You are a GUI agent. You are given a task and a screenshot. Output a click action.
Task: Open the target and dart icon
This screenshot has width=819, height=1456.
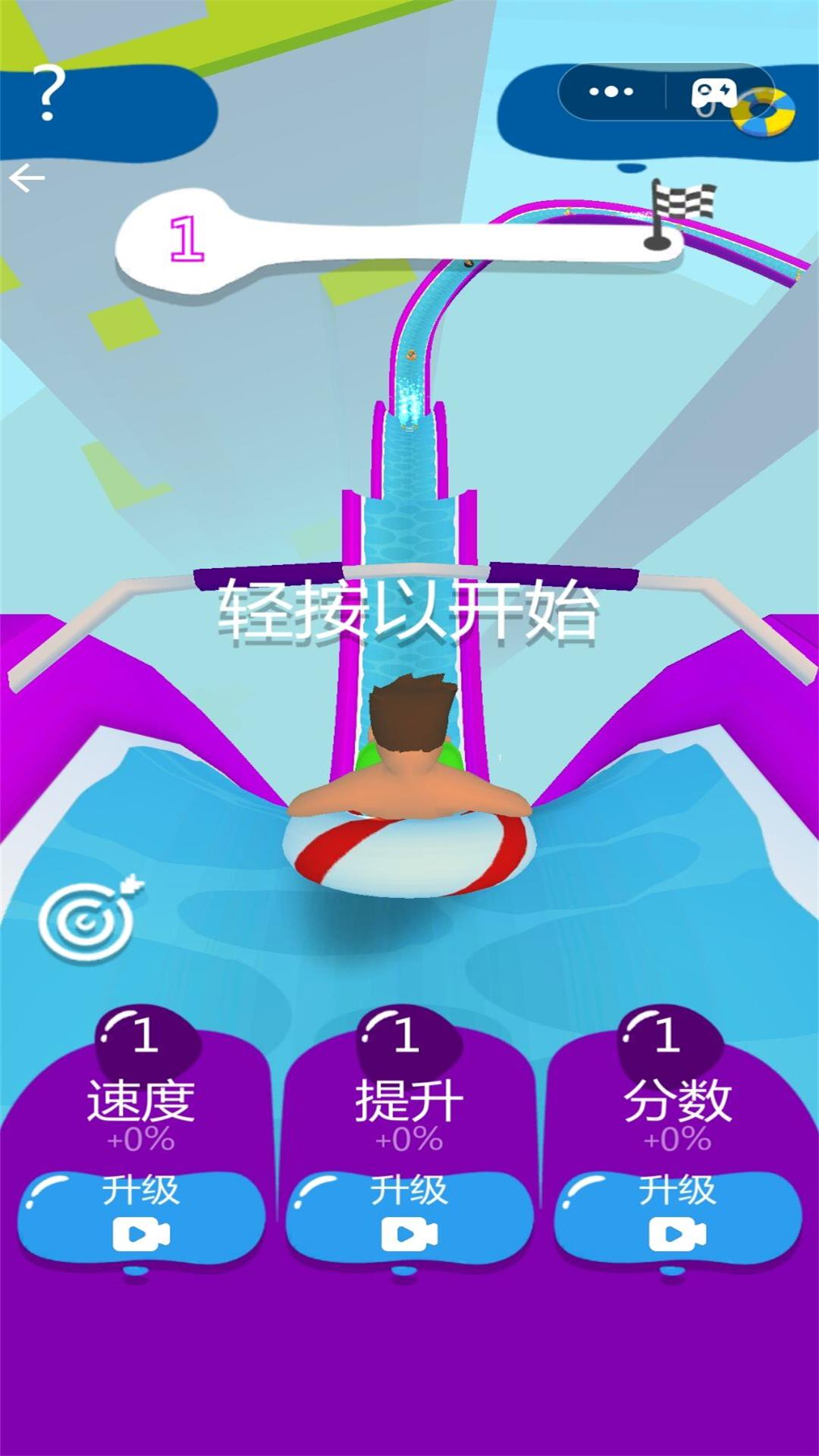pos(89,919)
